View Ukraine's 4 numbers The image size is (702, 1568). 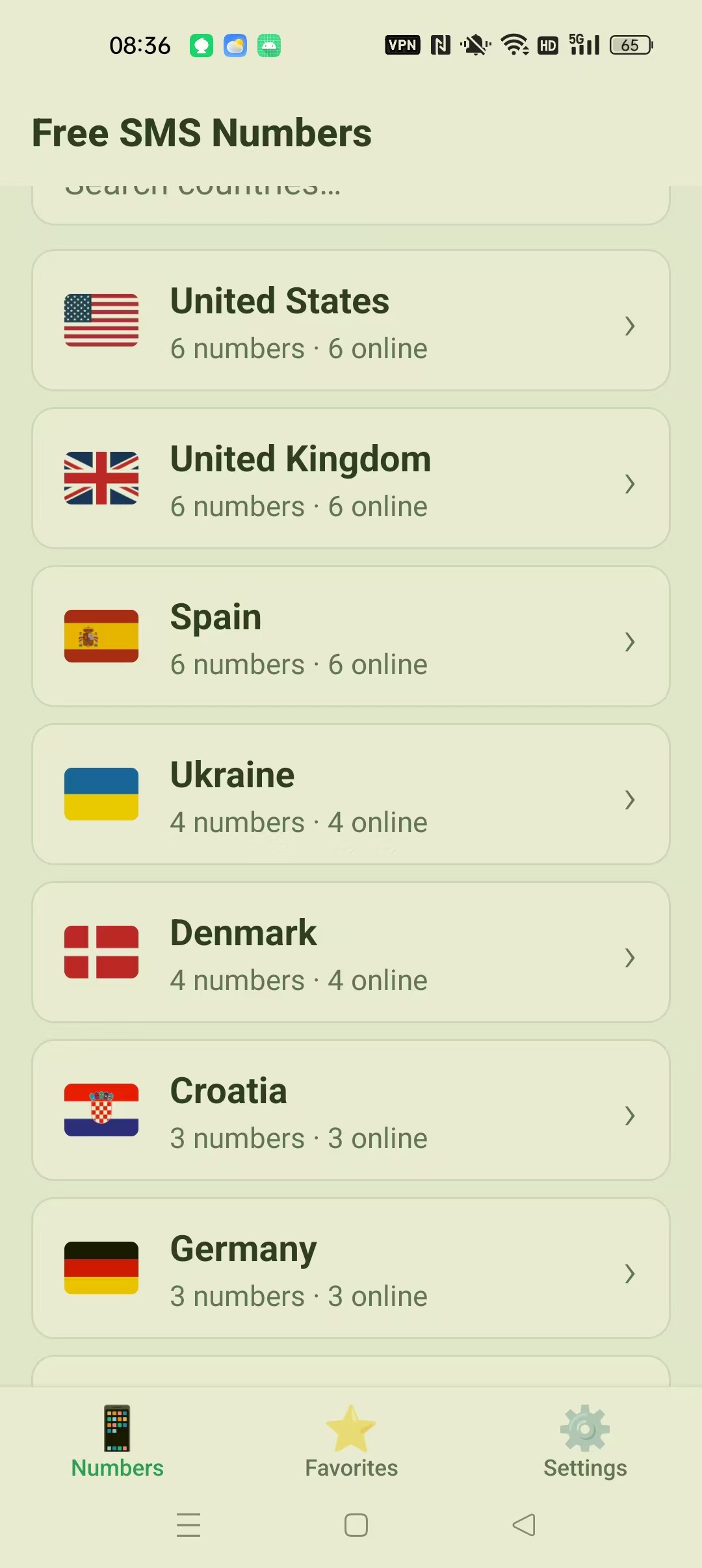pos(351,794)
